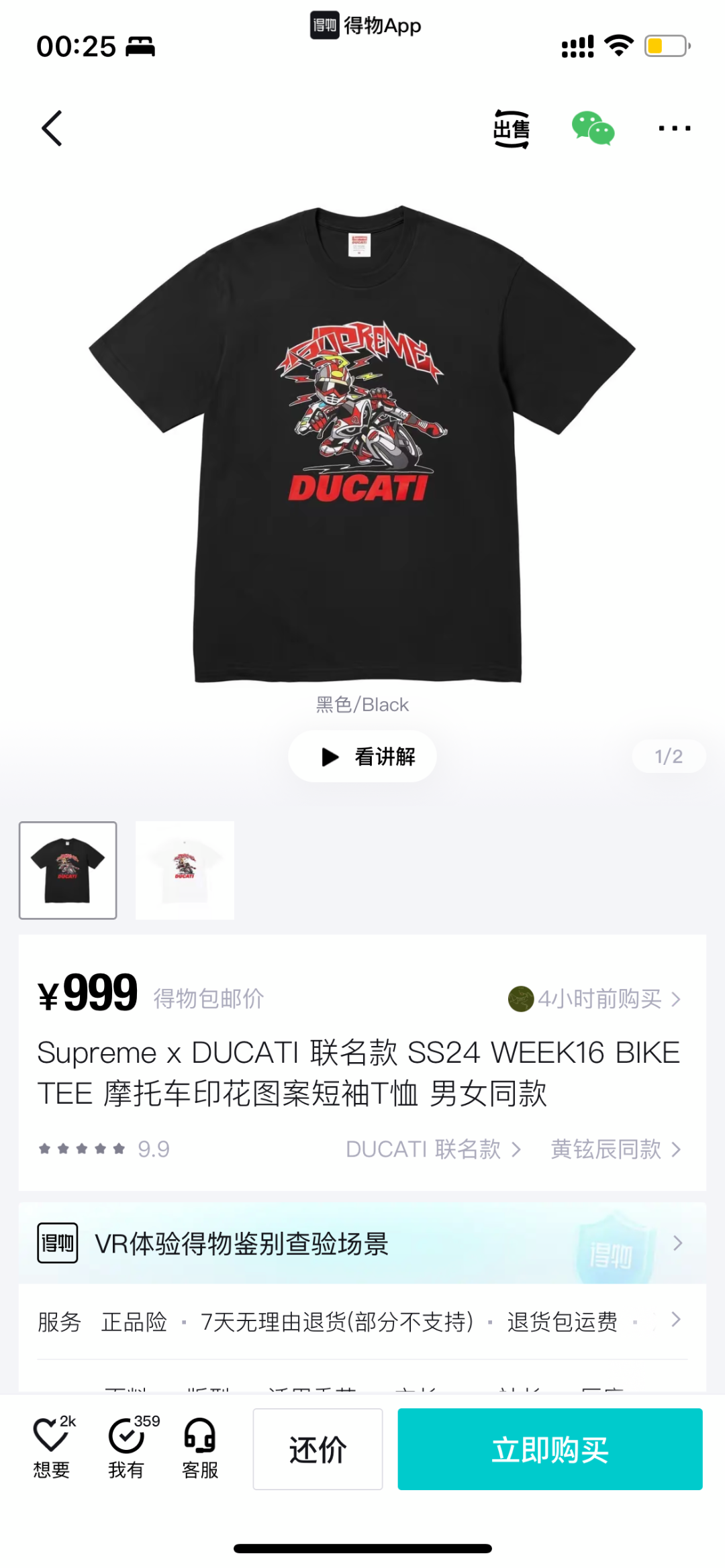Screen dimensions: 725x1568
Task: Share the product via WeChat
Action: 593,129
